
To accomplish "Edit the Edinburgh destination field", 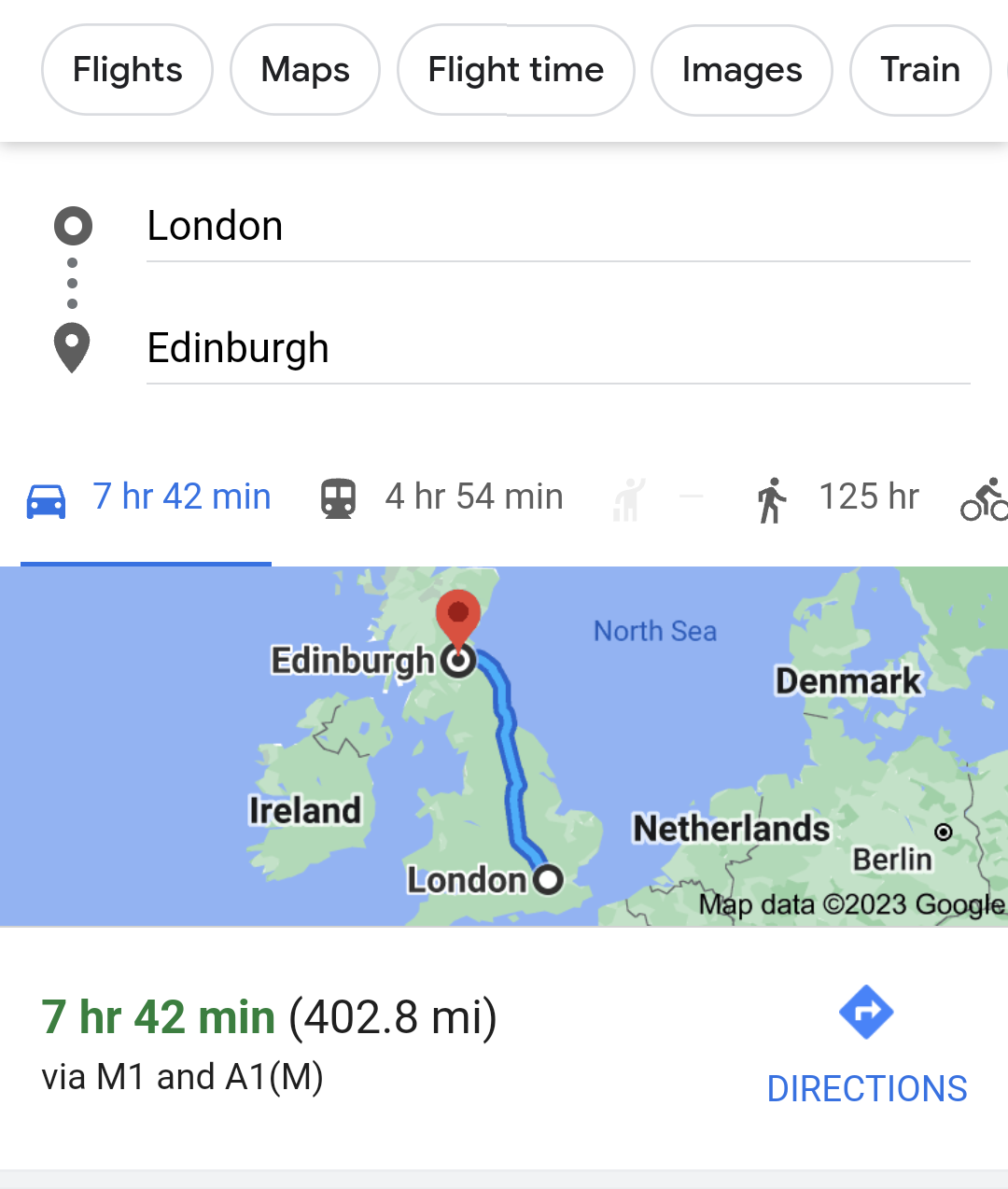I will tap(557, 349).
